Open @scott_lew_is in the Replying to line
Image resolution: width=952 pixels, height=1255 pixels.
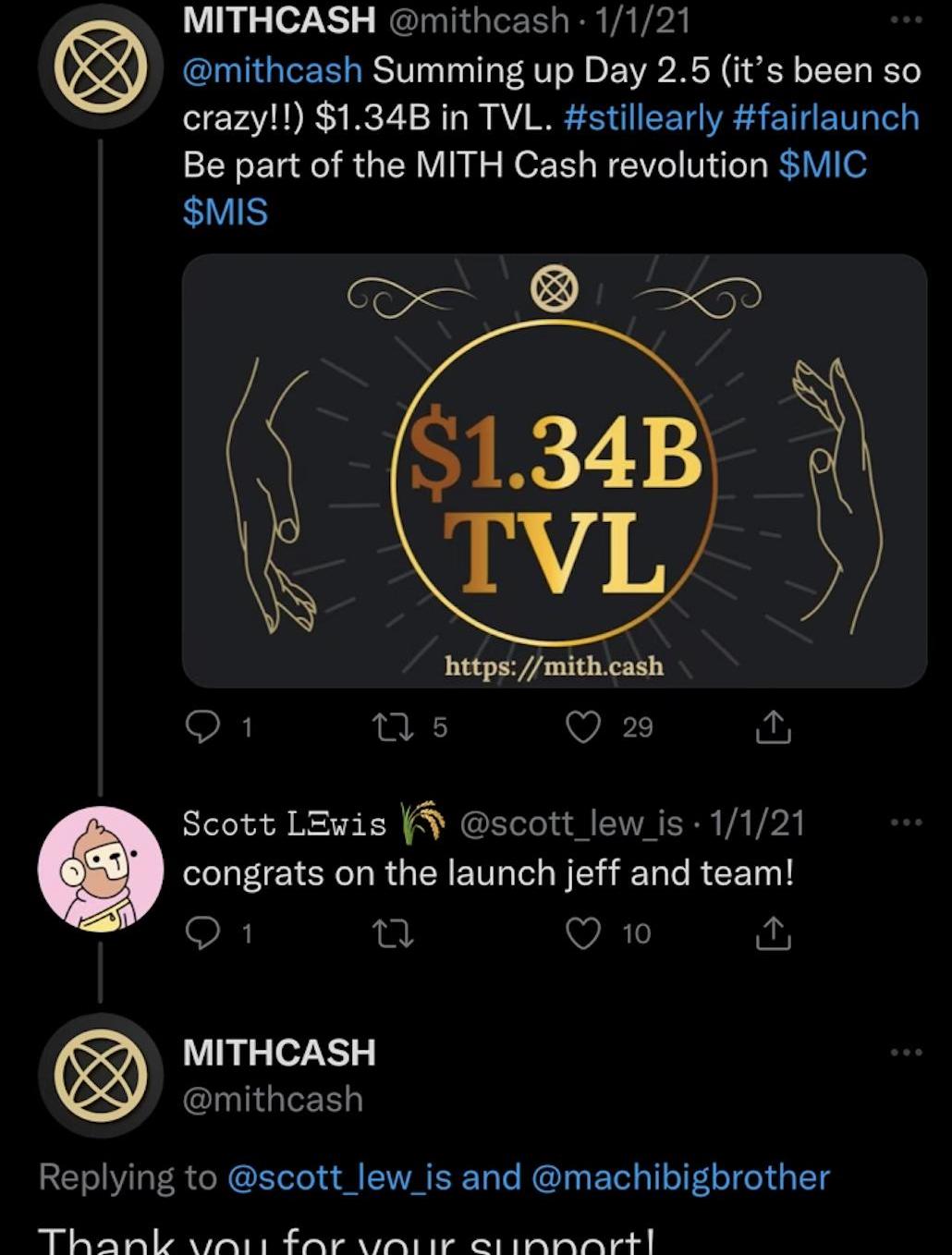tap(338, 1177)
